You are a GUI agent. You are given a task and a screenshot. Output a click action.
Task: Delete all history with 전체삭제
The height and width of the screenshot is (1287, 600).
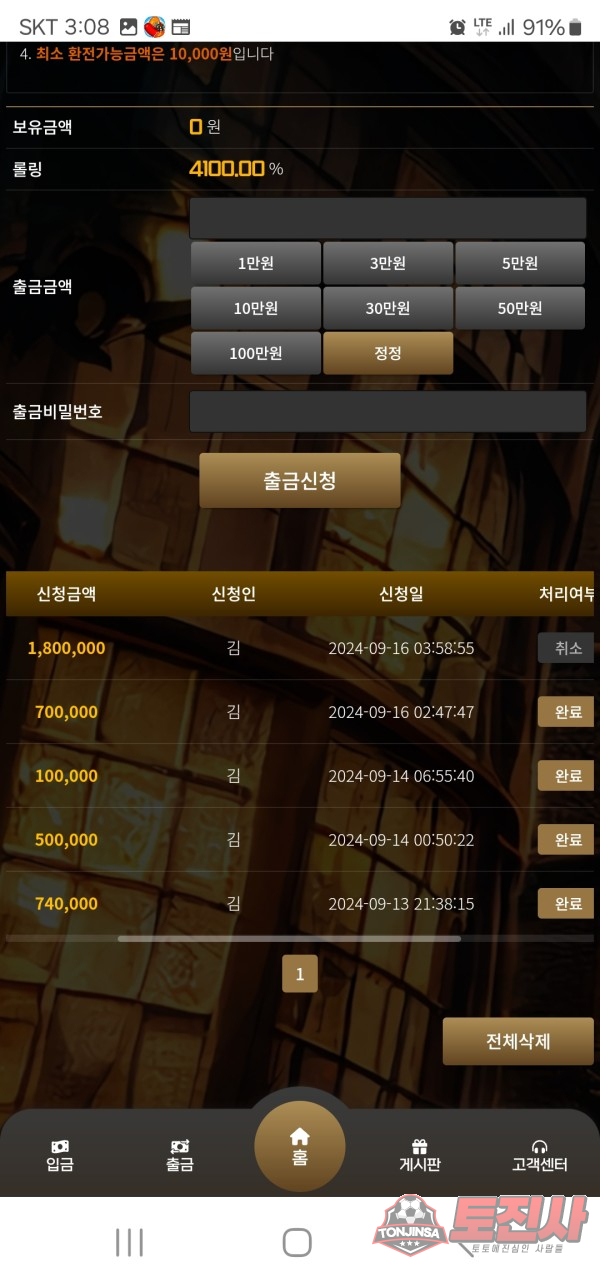pyautogui.click(x=518, y=1041)
